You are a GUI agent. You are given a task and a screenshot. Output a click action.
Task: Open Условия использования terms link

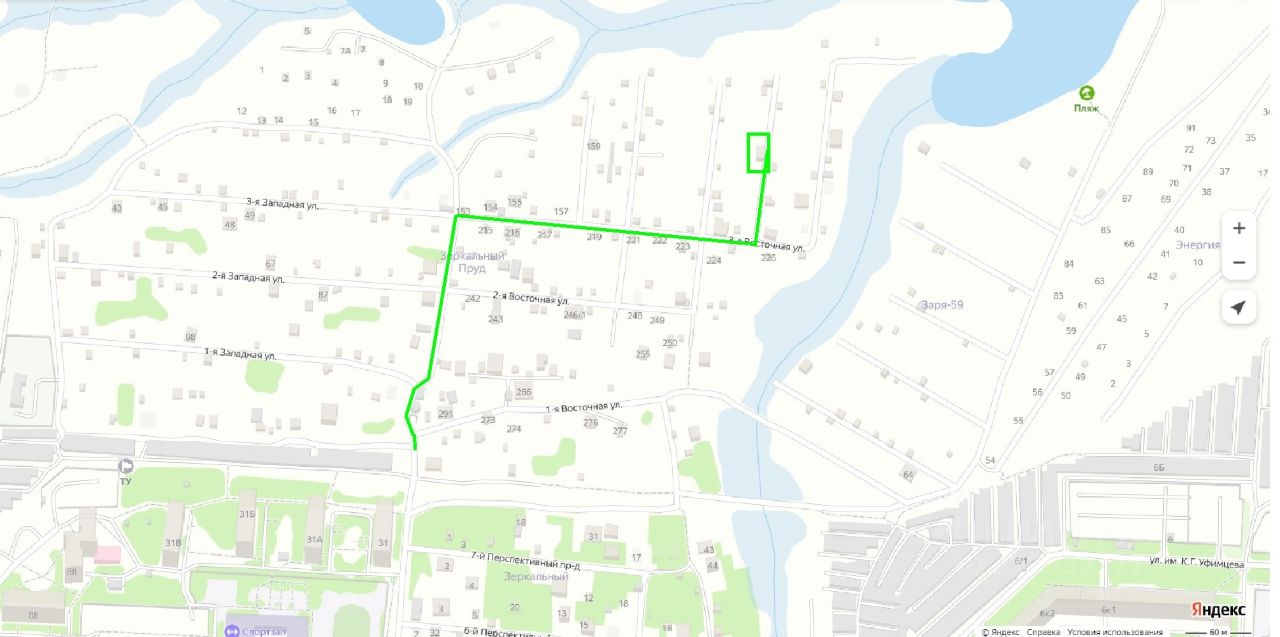click(1115, 632)
